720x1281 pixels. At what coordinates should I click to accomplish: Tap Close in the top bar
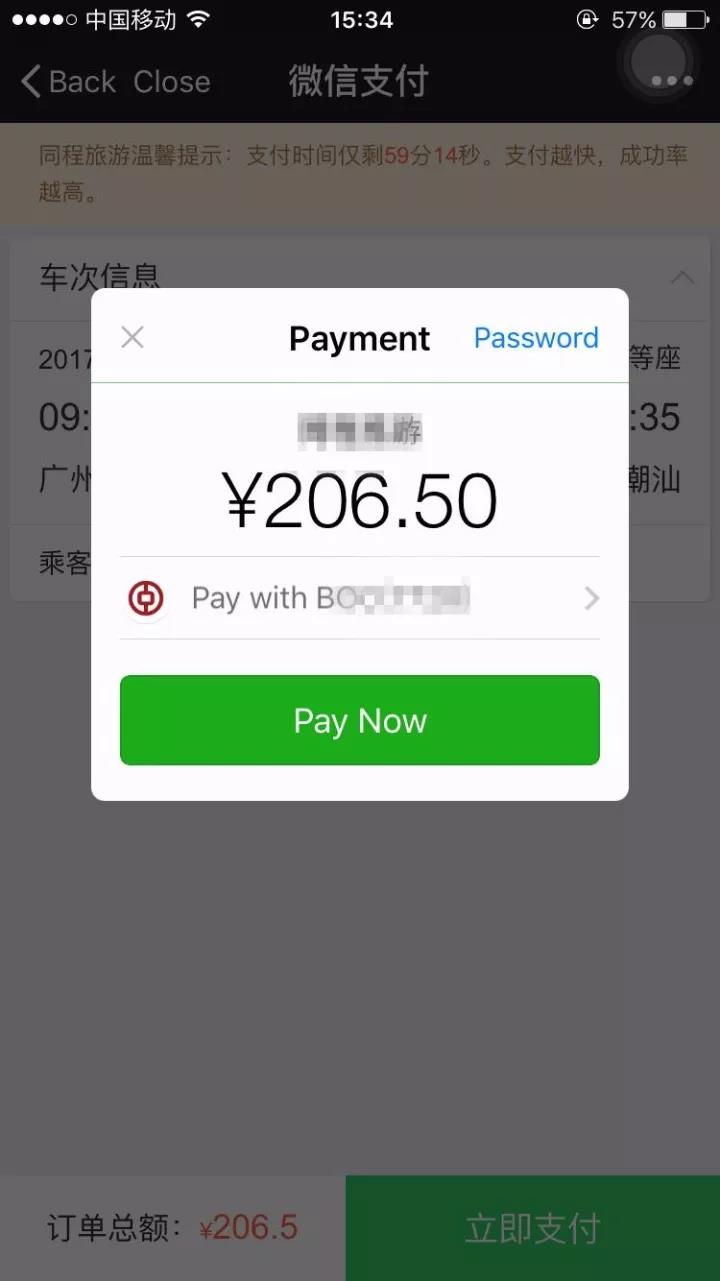(172, 82)
